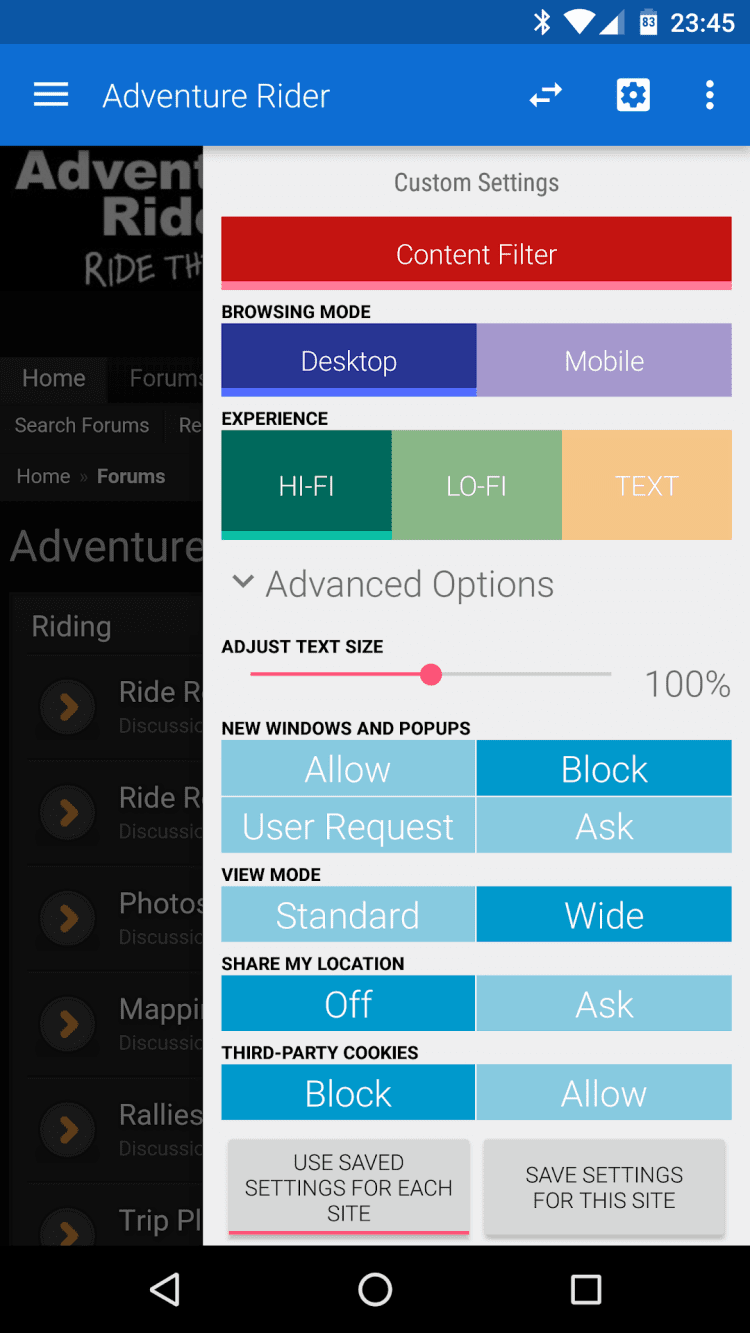750x1333 pixels.
Task: Close the custom settings gear panel
Action: [x=632, y=96]
